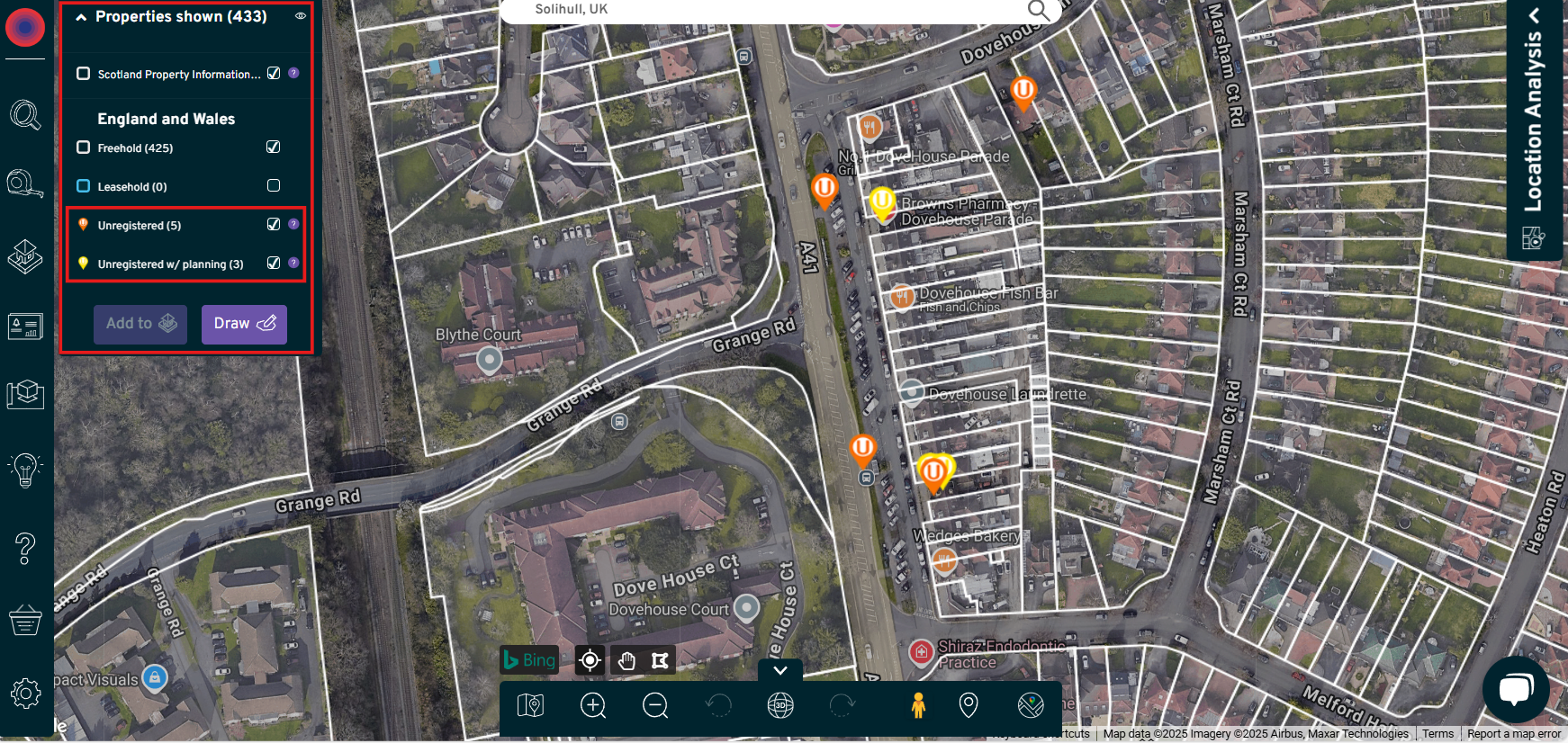The width and height of the screenshot is (1568, 743).
Task: Toggle visibility eye icon for properties
Action: pyautogui.click(x=301, y=16)
